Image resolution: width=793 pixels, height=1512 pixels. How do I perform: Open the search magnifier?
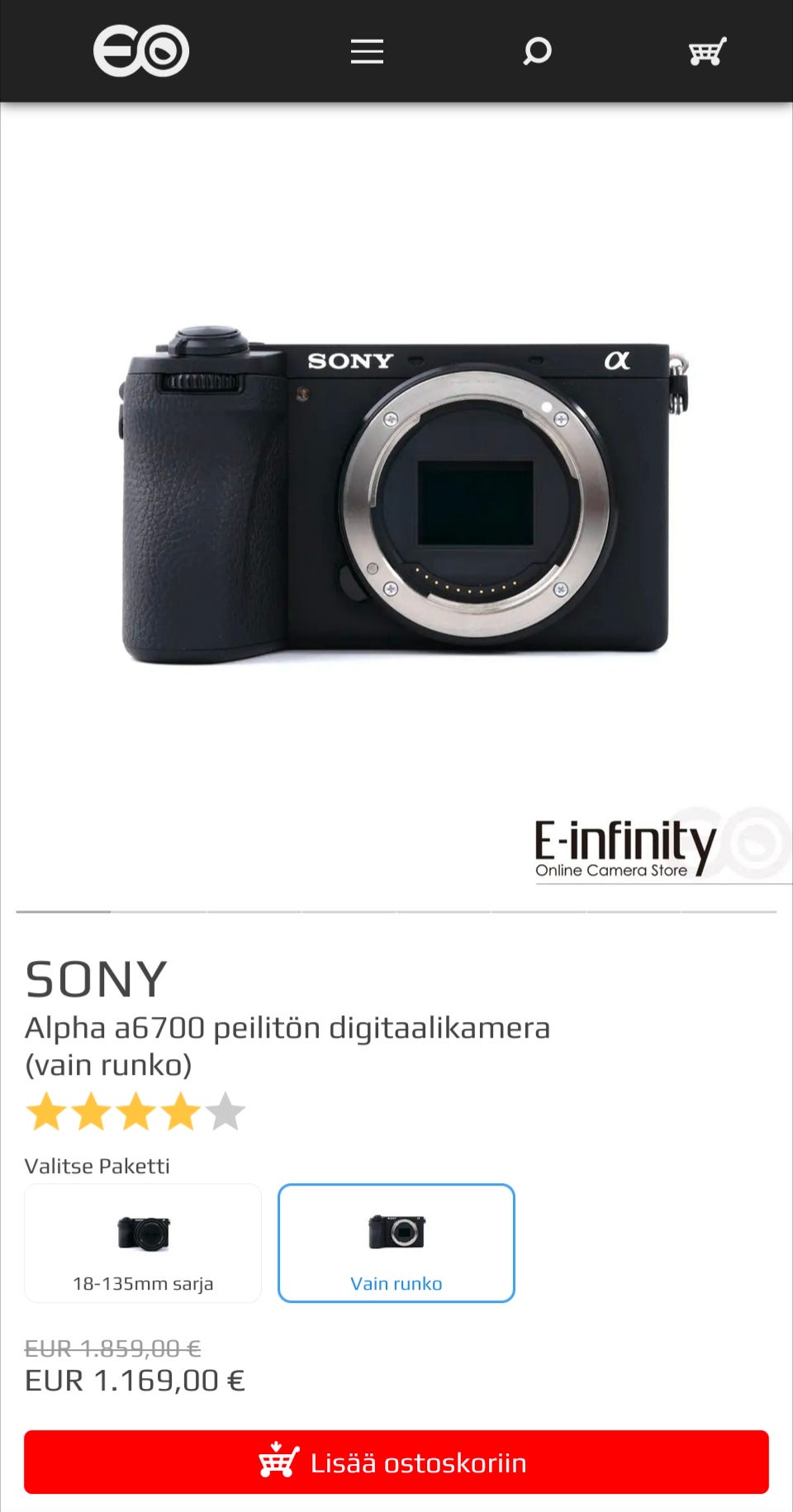[537, 51]
